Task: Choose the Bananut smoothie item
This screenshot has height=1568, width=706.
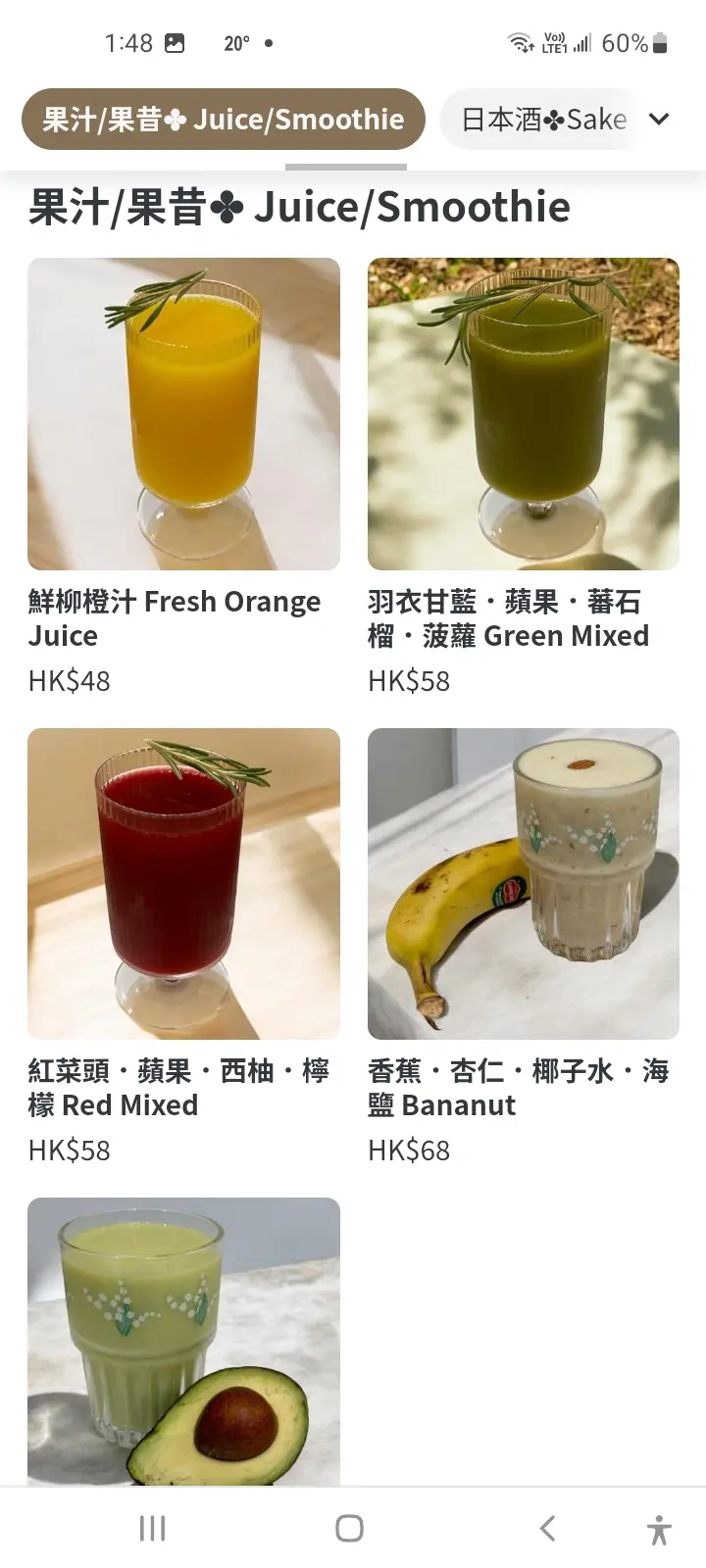Action: click(x=523, y=884)
